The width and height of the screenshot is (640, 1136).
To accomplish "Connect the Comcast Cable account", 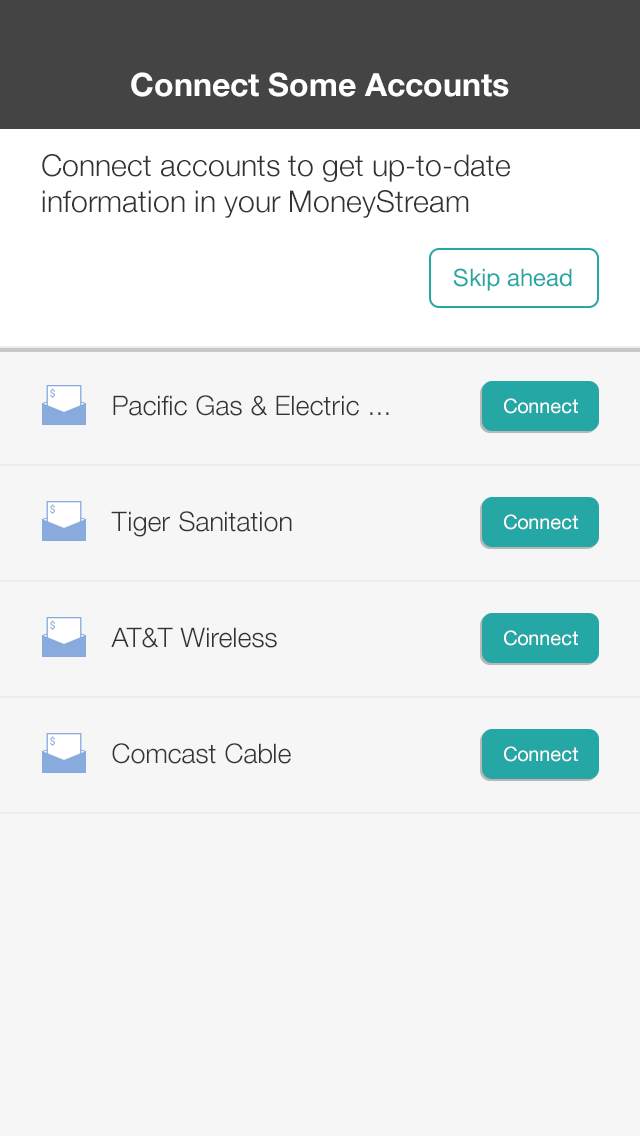I will pyautogui.click(x=540, y=754).
